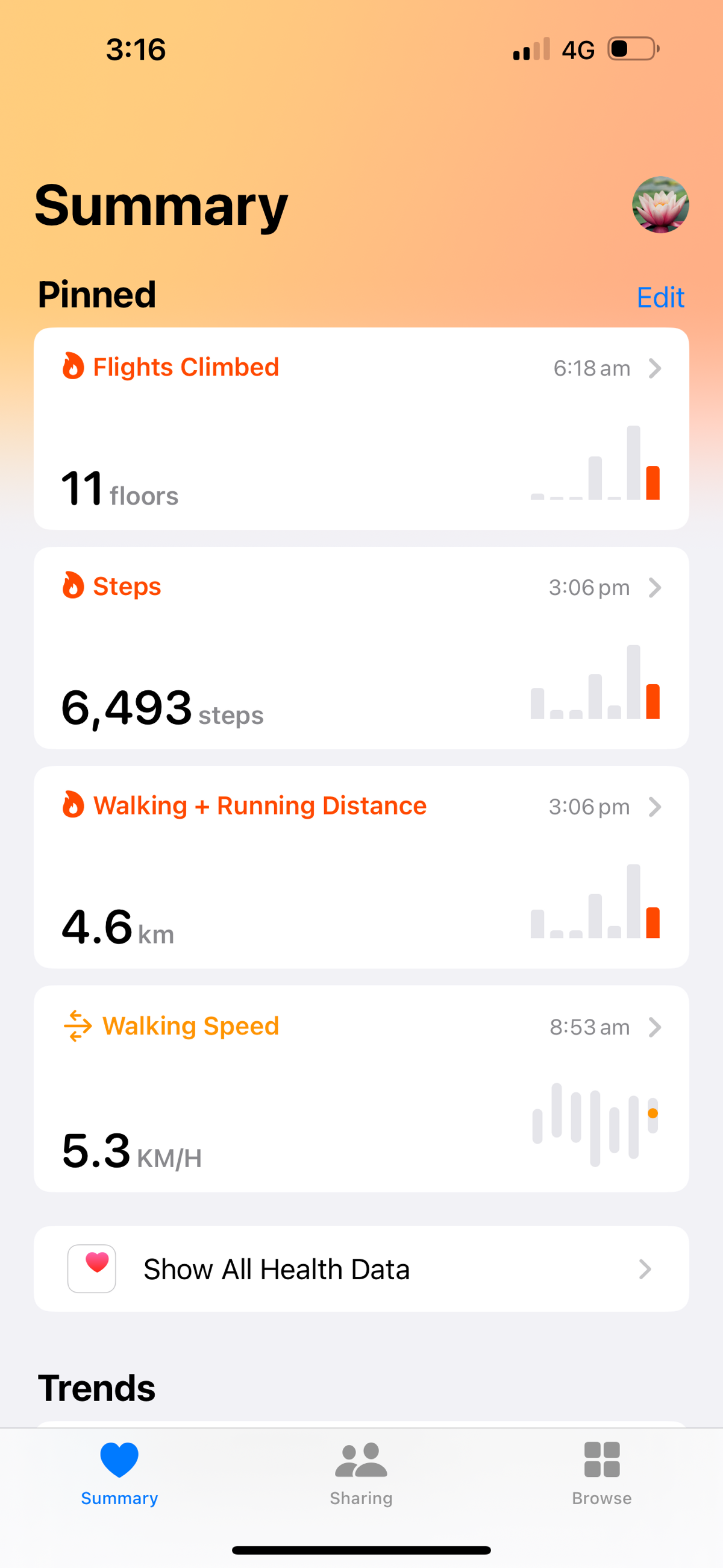View Steps details

(x=361, y=647)
